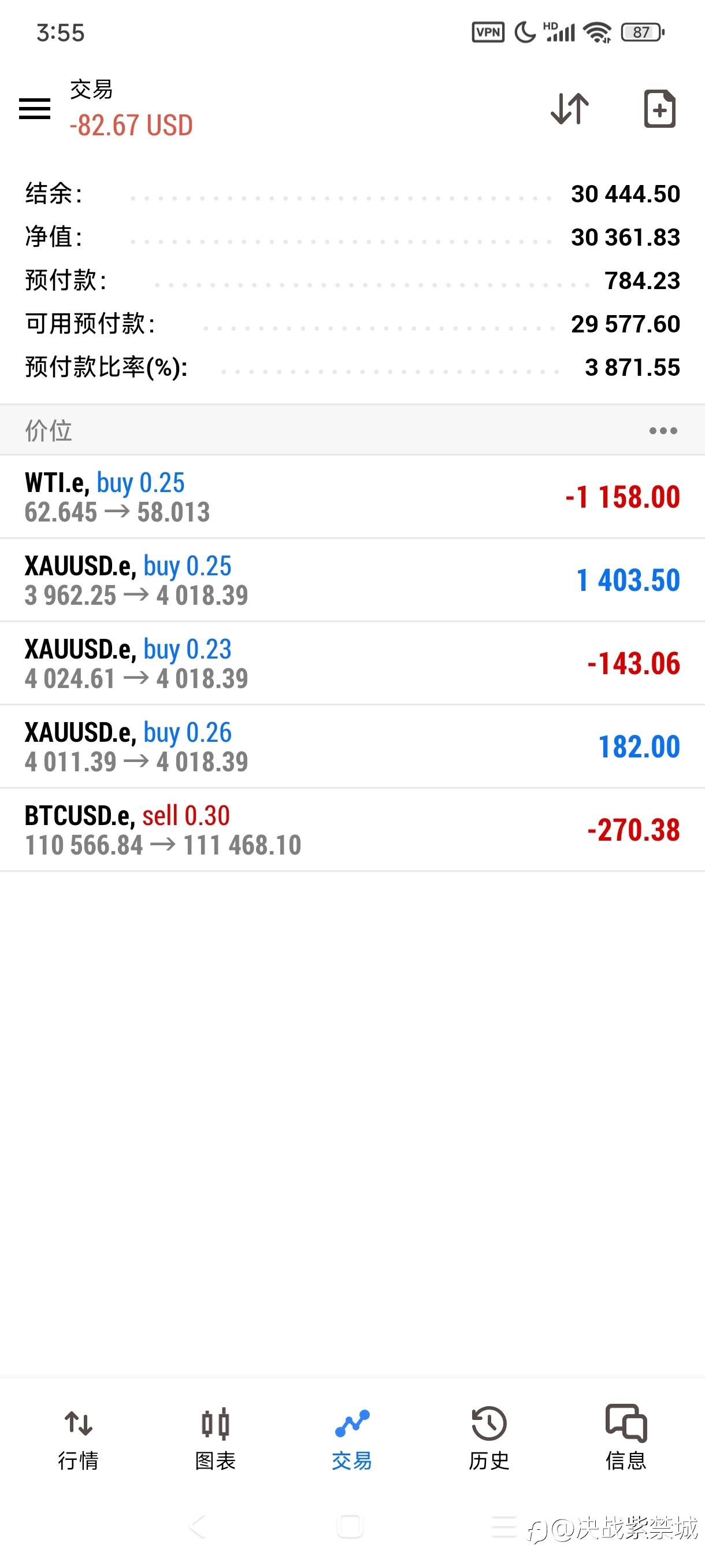Open the hamburger drawer menu

(x=35, y=109)
